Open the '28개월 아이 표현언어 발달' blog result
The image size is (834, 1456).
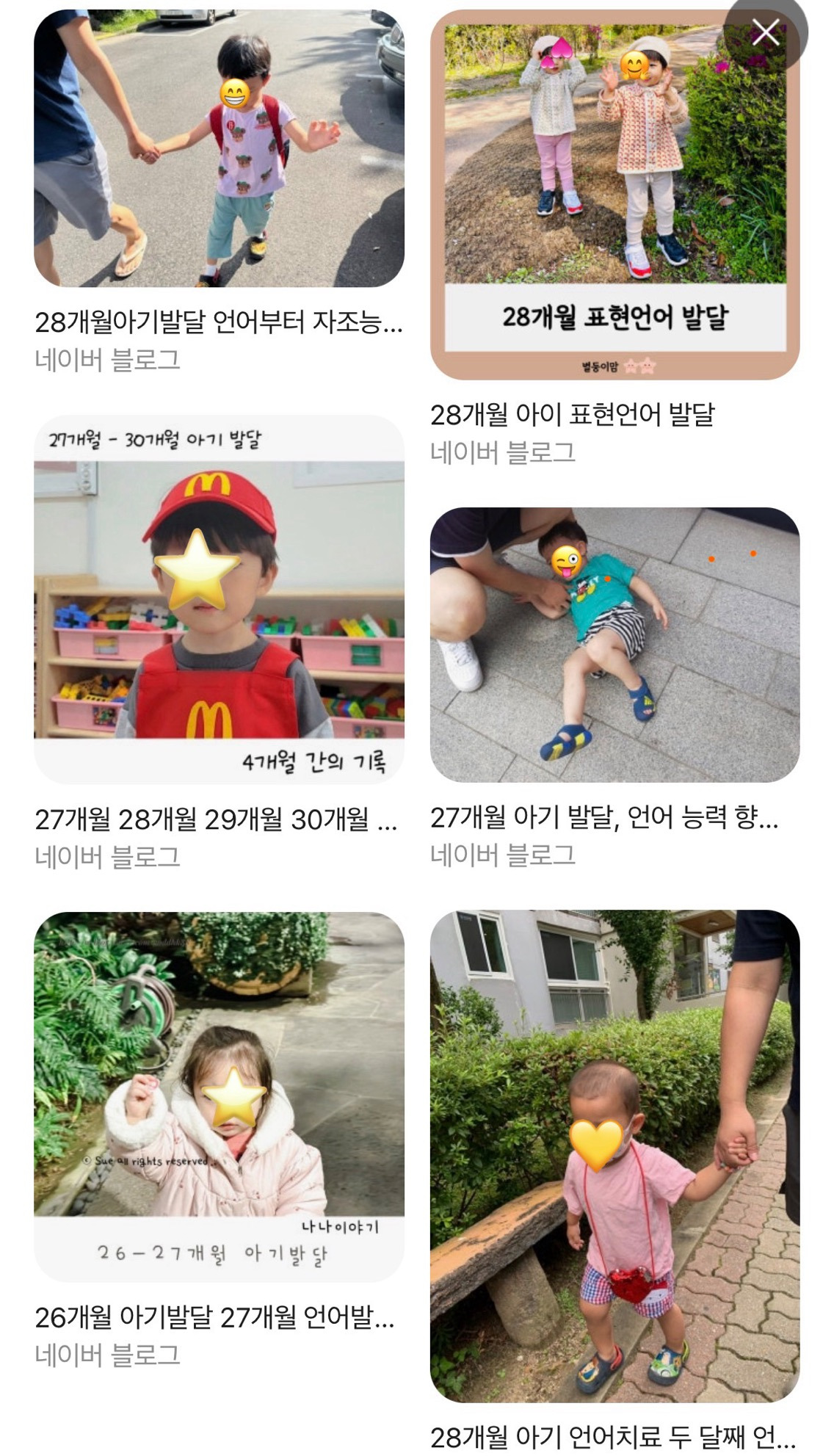(572, 415)
